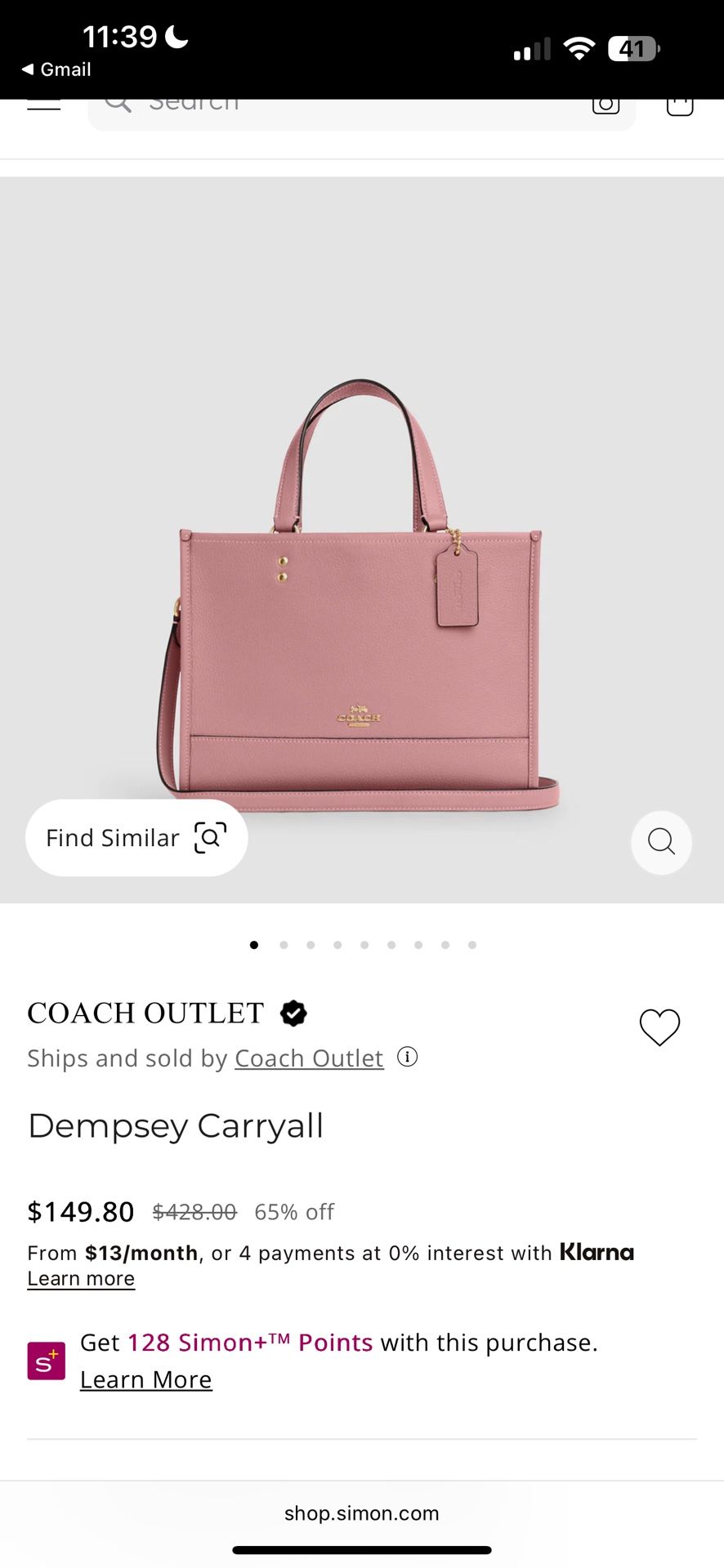Tap the COACH OUTLET brand heading

coord(144,1013)
